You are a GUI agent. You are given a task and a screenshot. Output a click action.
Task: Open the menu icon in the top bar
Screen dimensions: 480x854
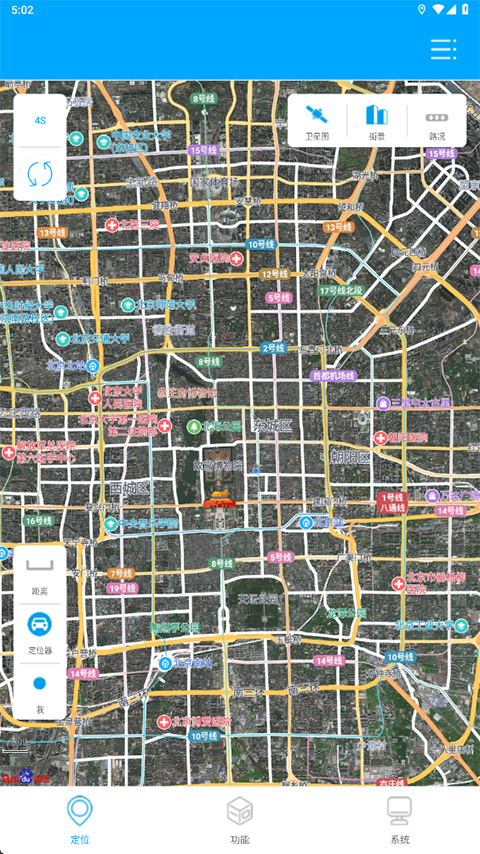point(443,49)
